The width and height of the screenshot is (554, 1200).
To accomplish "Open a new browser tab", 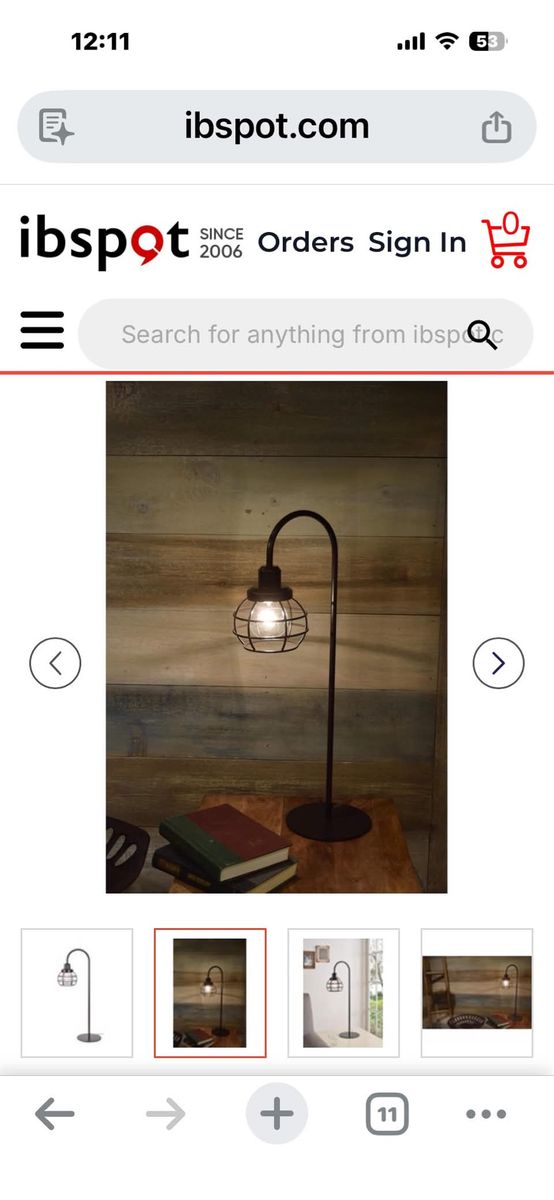I will click(x=277, y=1114).
